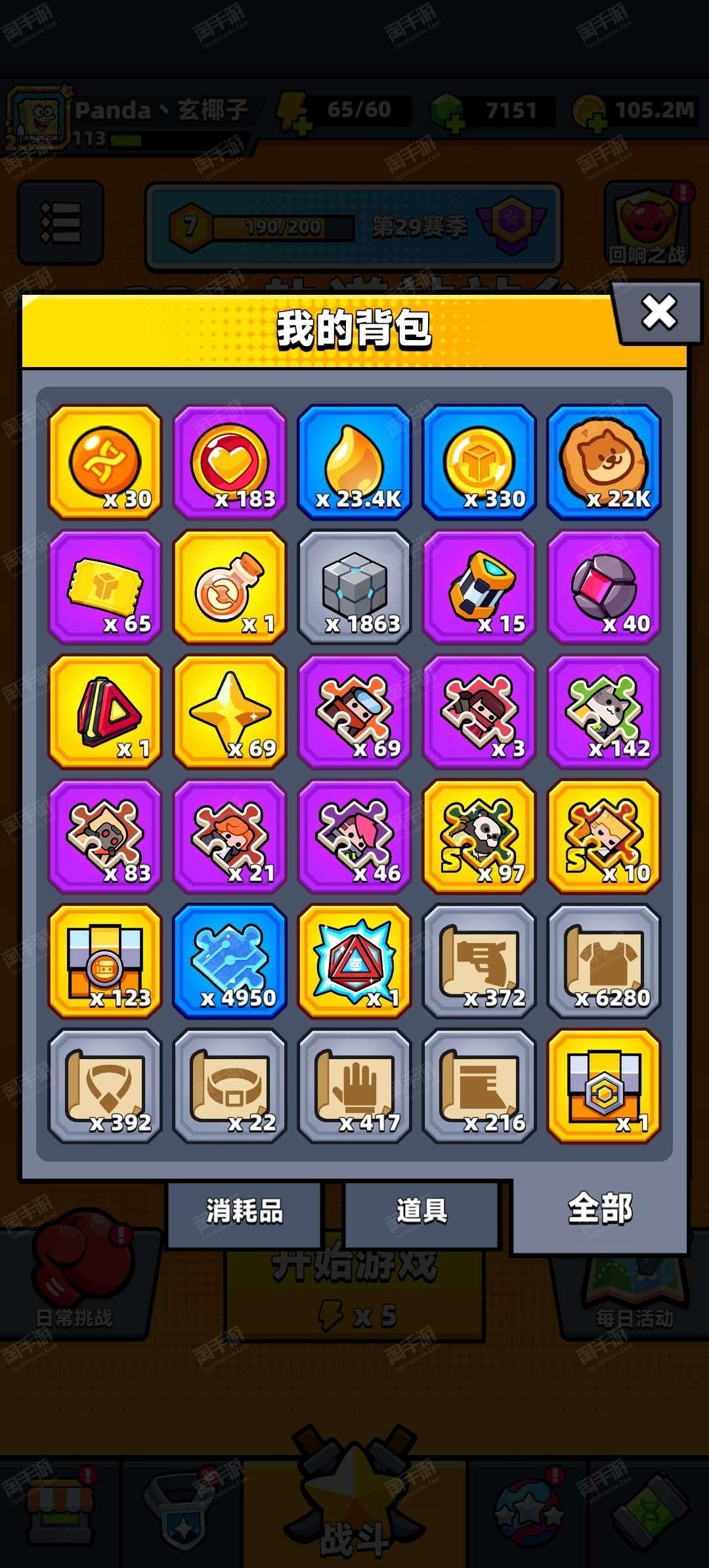Screen dimensions: 709x1568
Task: Select the treasure chest item x123
Action: coord(105,961)
